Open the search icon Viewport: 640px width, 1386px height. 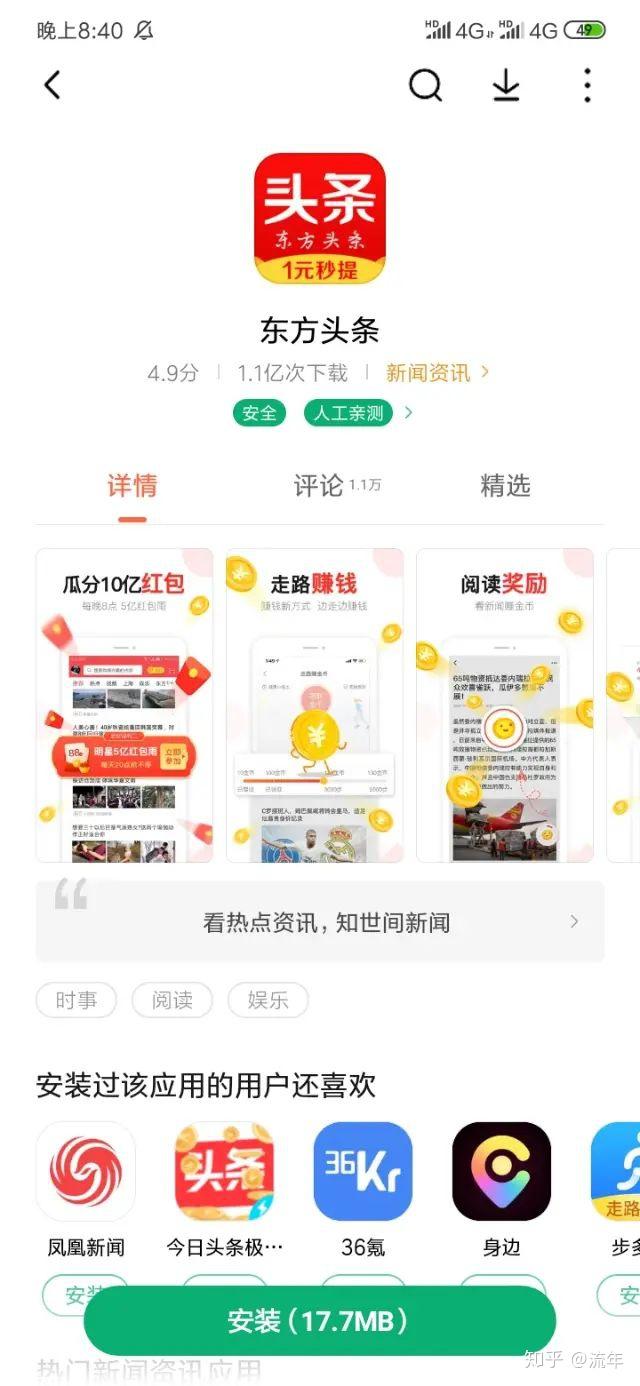(425, 86)
